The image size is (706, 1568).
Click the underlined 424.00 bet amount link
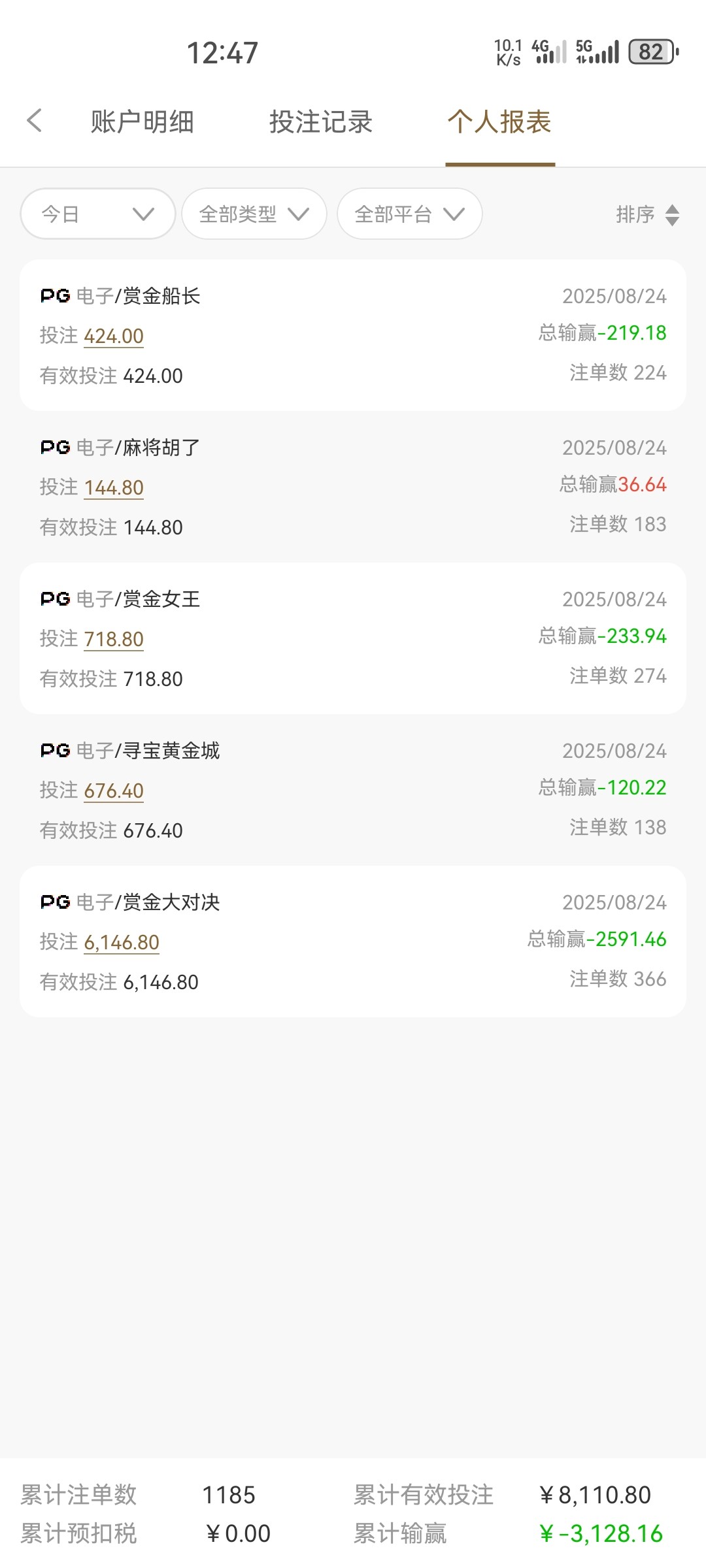click(x=113, y=336)
